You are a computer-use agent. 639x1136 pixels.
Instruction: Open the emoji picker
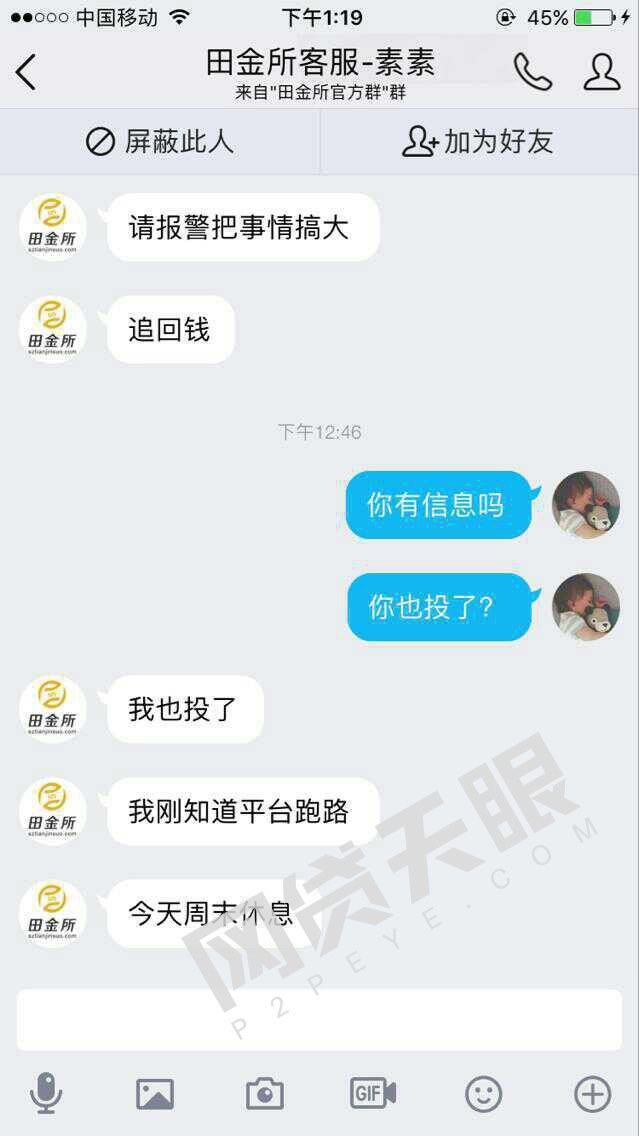(484, 1094)
